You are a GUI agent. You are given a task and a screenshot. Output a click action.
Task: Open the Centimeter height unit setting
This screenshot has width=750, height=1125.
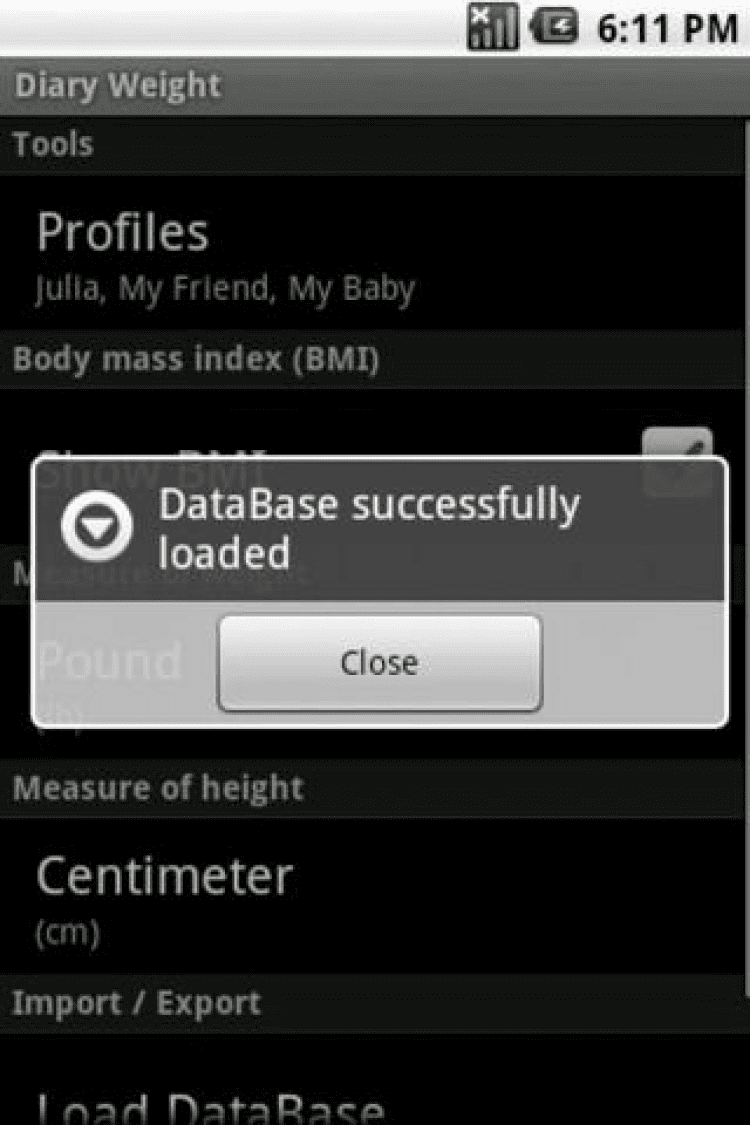tap(374, 897)
